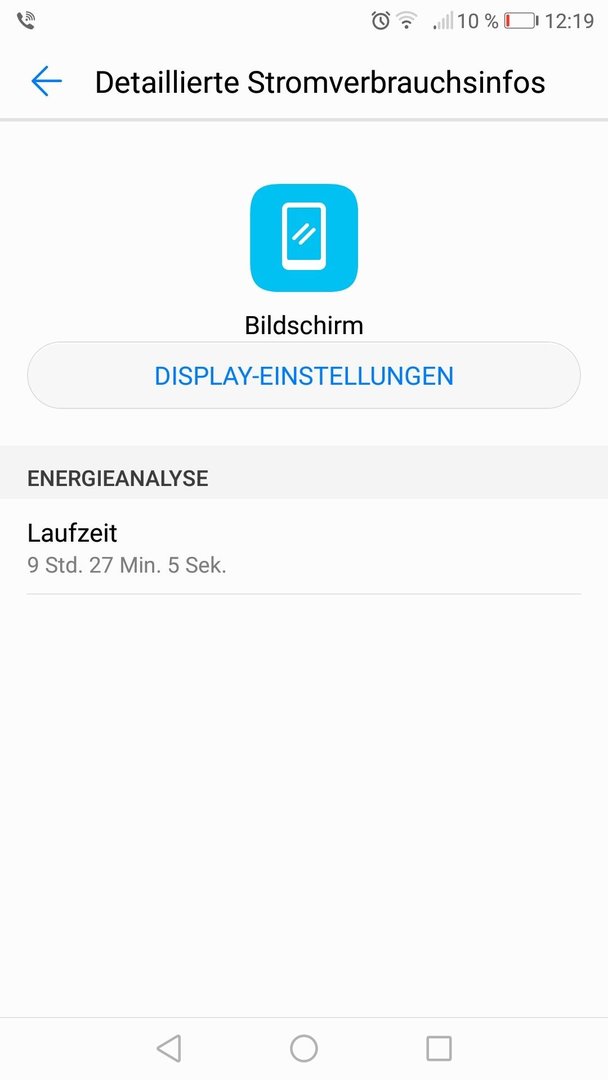This screenshot has height=1080, width=608.
Task: Open Display-Einstellungen
Action: point(304,375)
